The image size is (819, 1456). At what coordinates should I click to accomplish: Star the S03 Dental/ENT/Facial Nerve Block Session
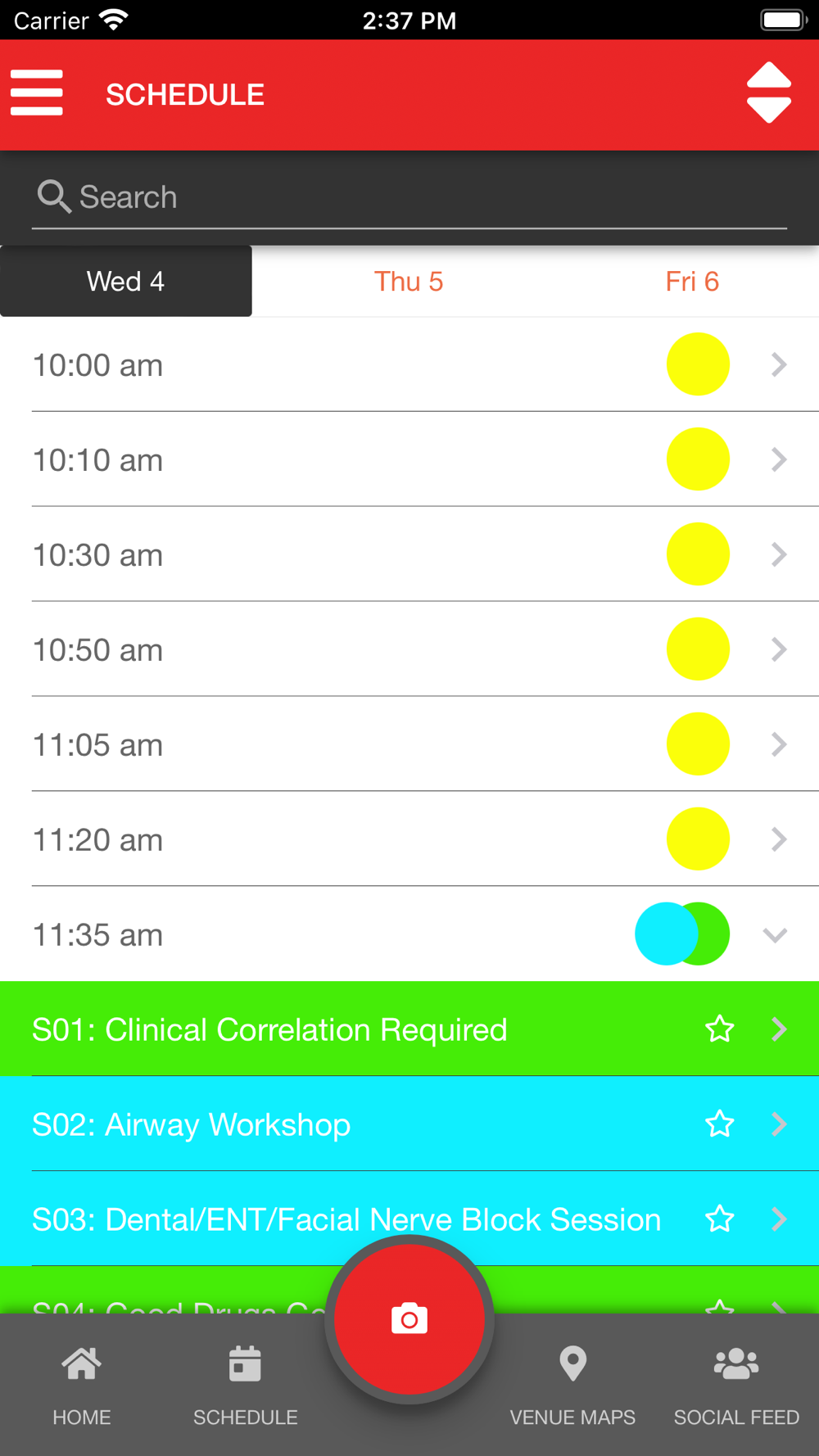point(720,1219)
